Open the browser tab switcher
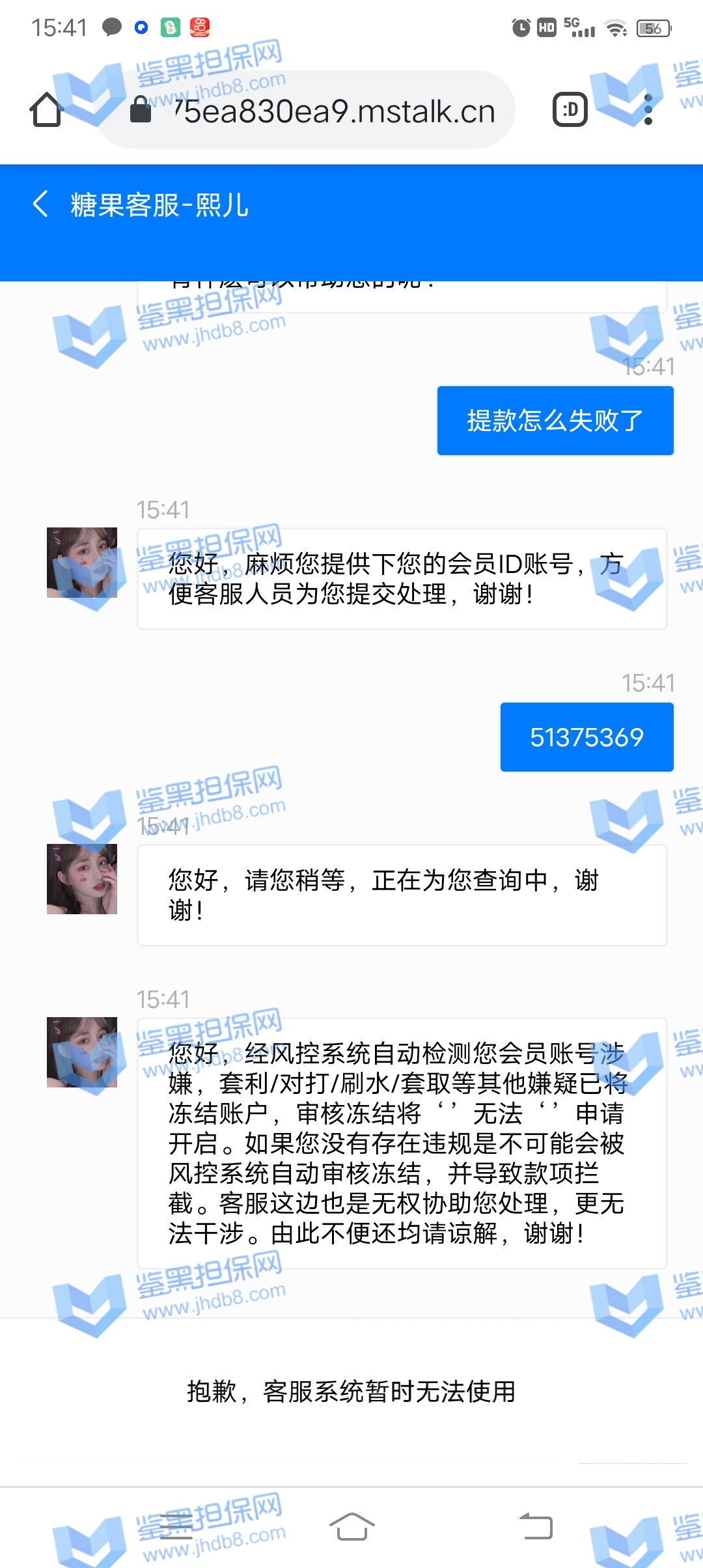The width and height of the screenshot is (703, 1568). point(570,110)
